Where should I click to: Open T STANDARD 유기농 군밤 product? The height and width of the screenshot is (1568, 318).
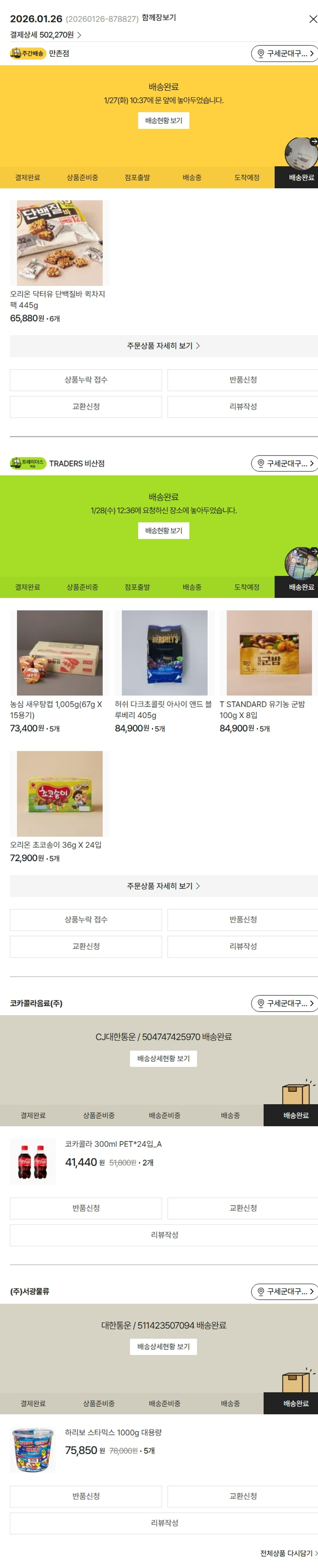269,653
